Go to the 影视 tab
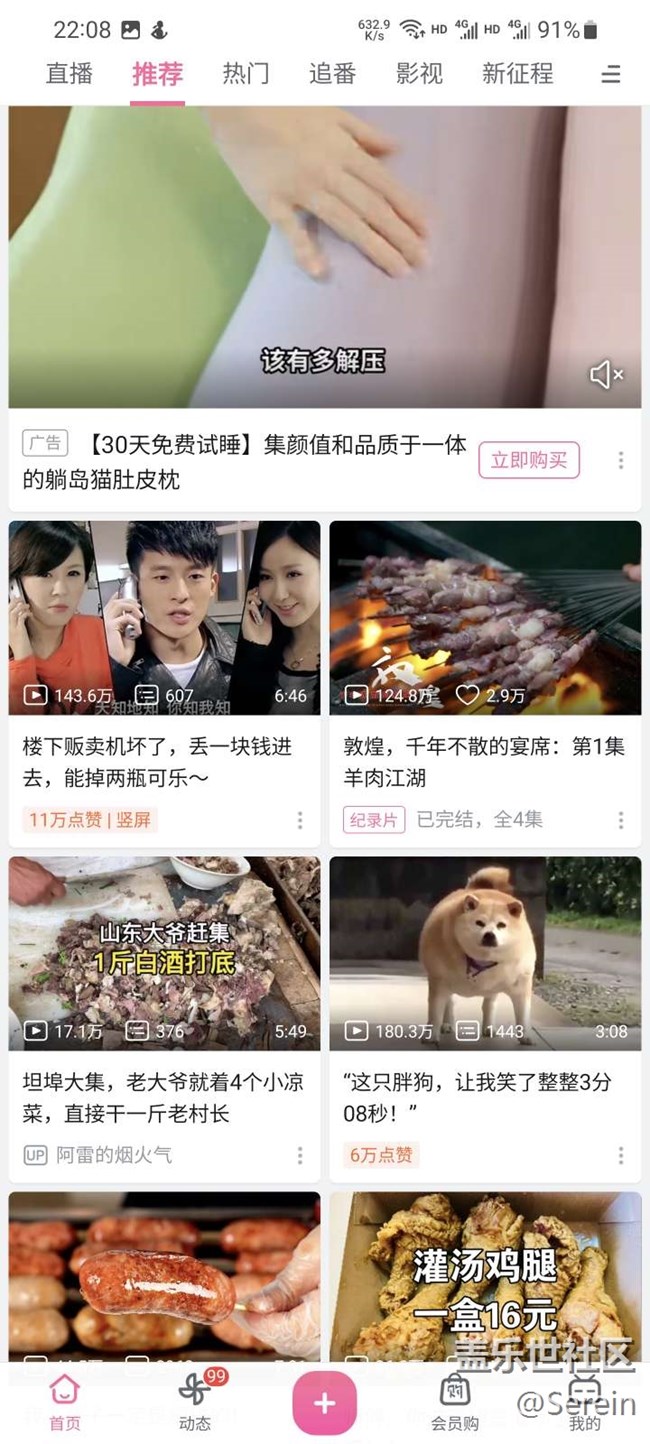The image size is (650, 1444). click(419, 73)
